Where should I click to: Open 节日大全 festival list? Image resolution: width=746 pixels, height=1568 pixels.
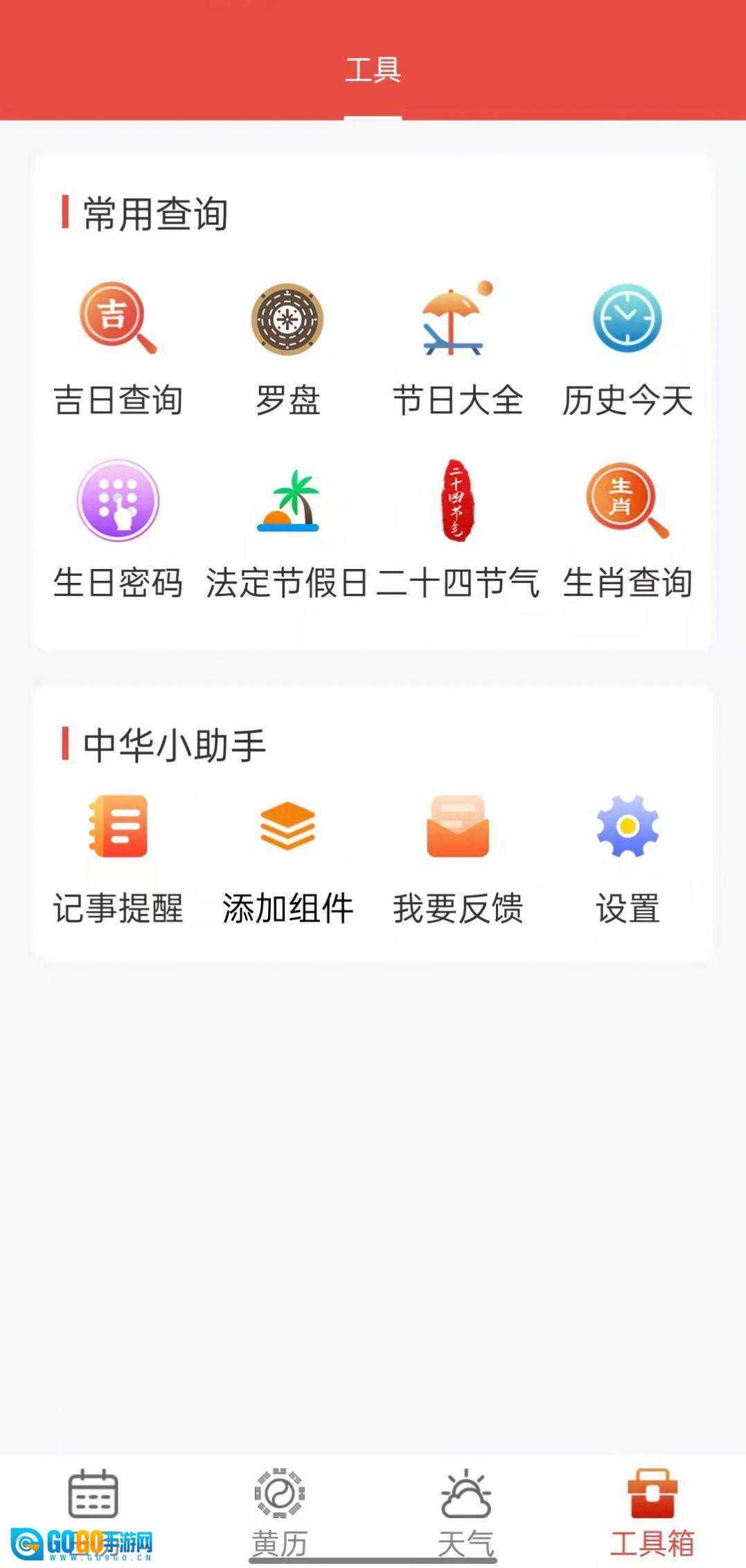(457, 346)
